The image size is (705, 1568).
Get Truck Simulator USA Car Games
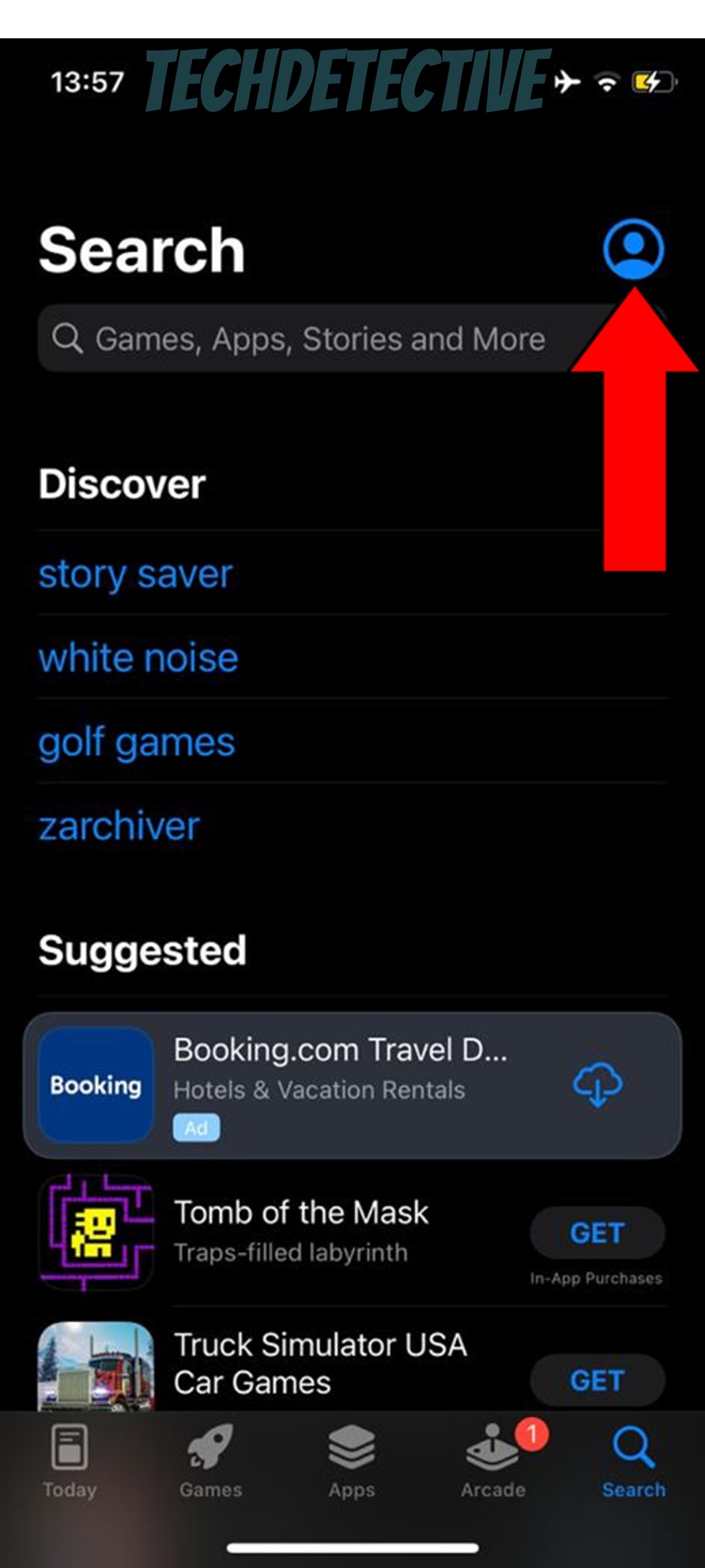(597, 1380)
